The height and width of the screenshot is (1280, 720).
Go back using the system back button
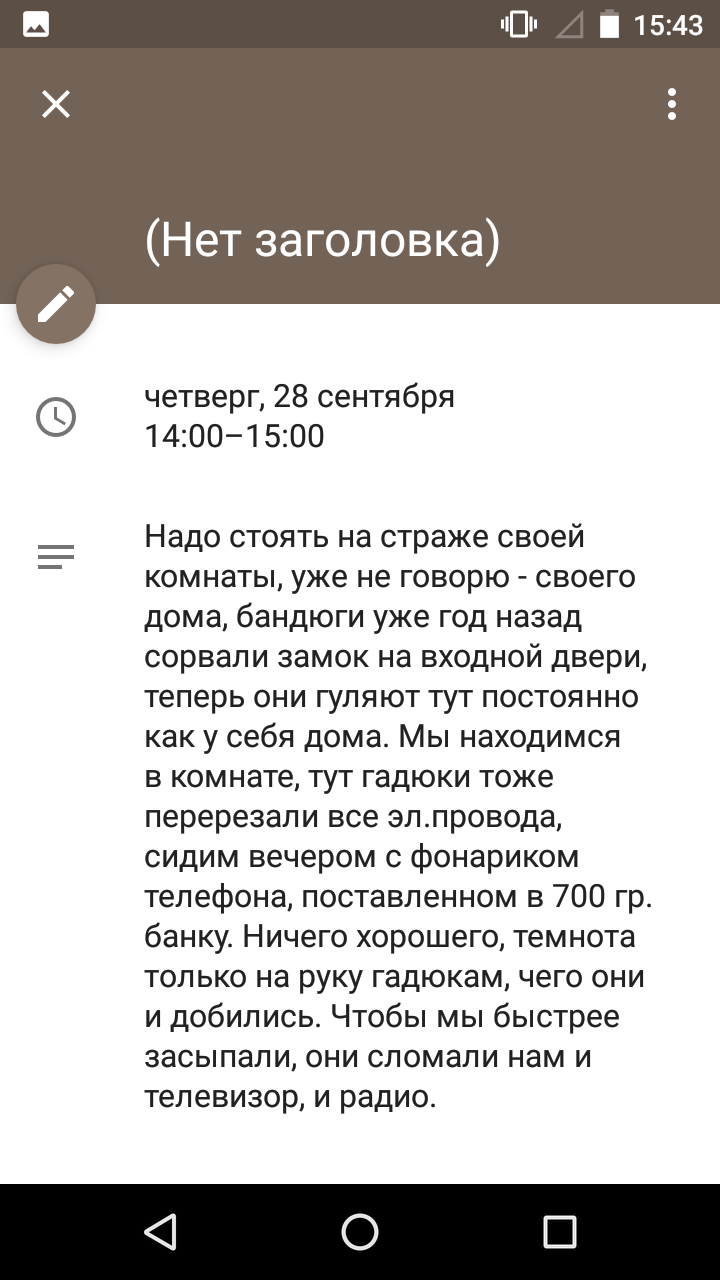160,1232
